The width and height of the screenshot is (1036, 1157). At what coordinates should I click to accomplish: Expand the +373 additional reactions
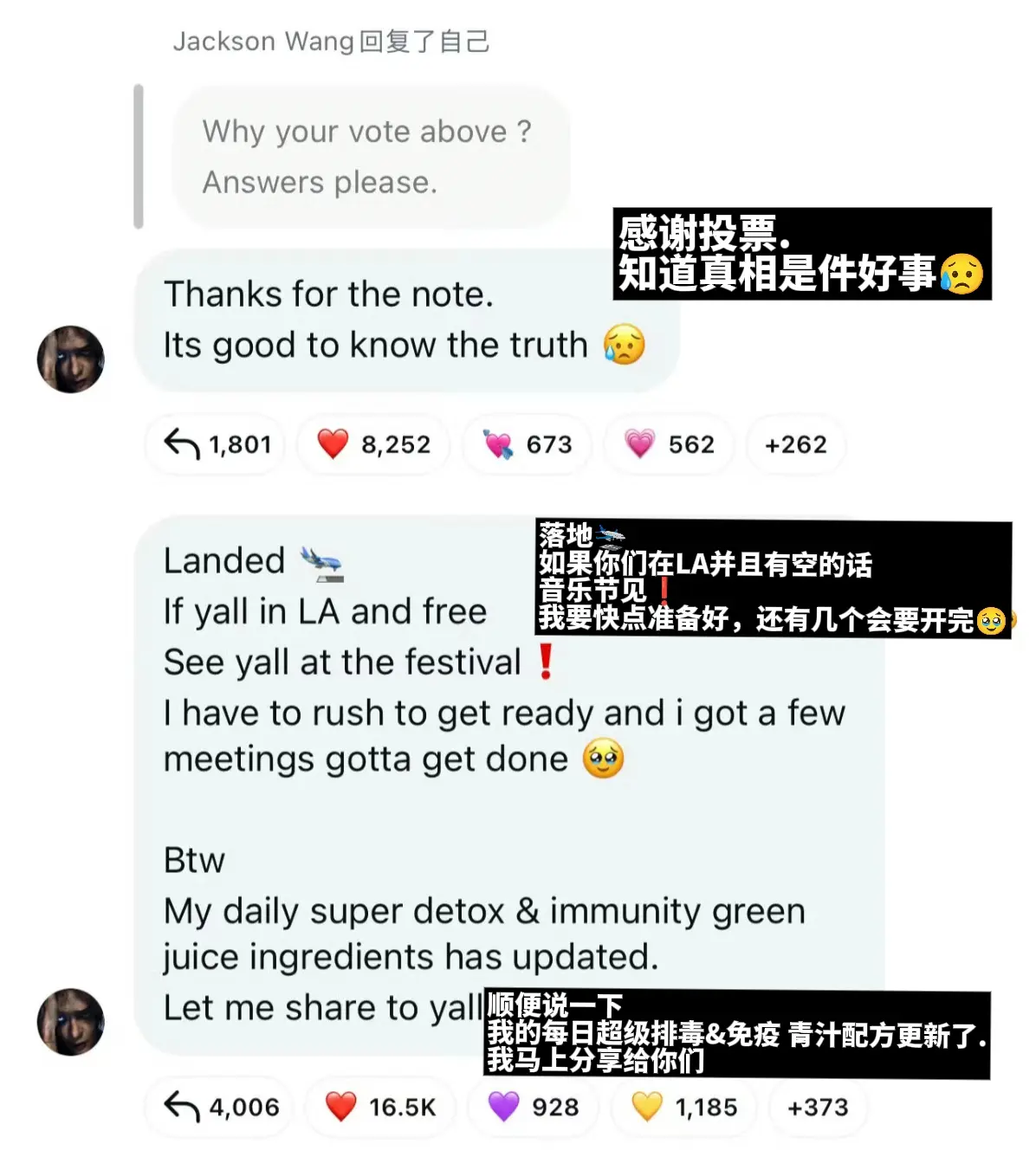pos(817,1107)
